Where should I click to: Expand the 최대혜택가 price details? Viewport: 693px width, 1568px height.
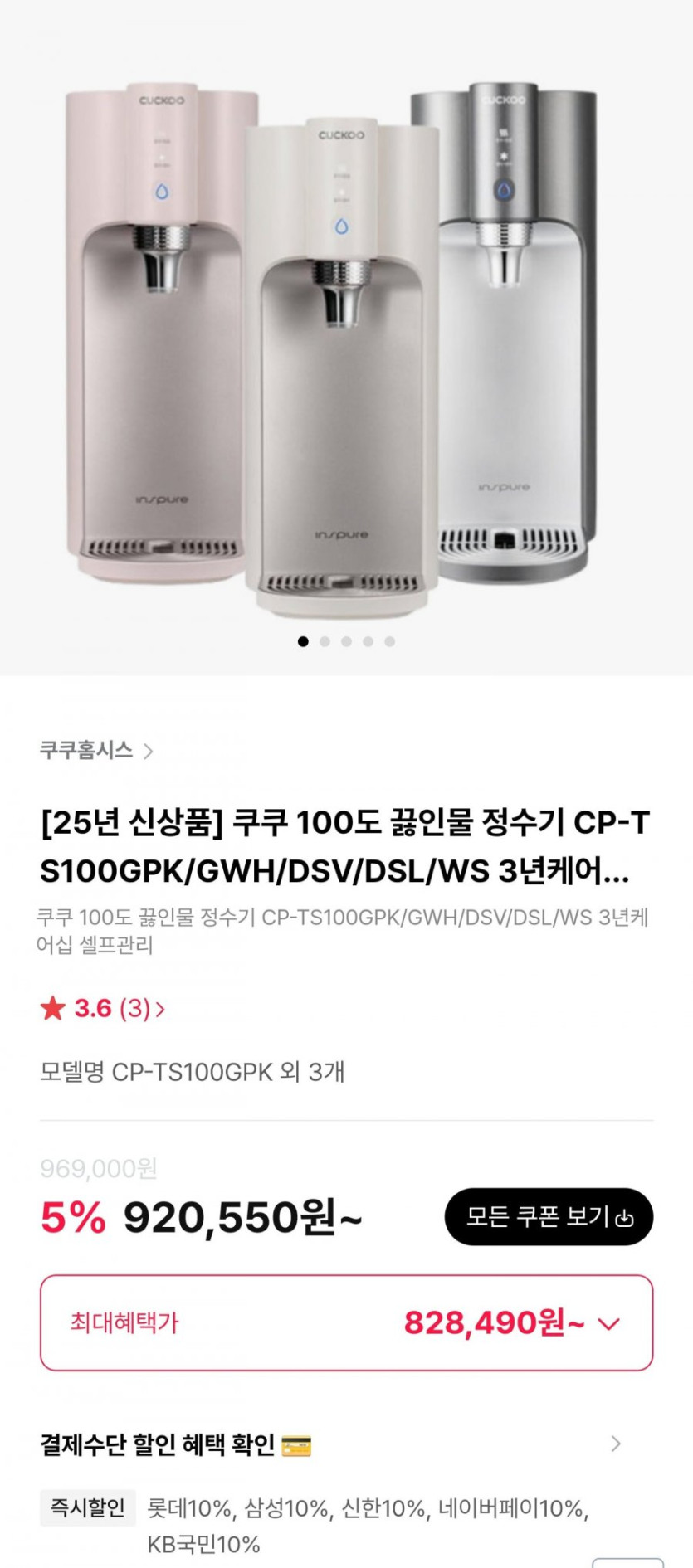pyautogui.click(x=608, y=1323)
